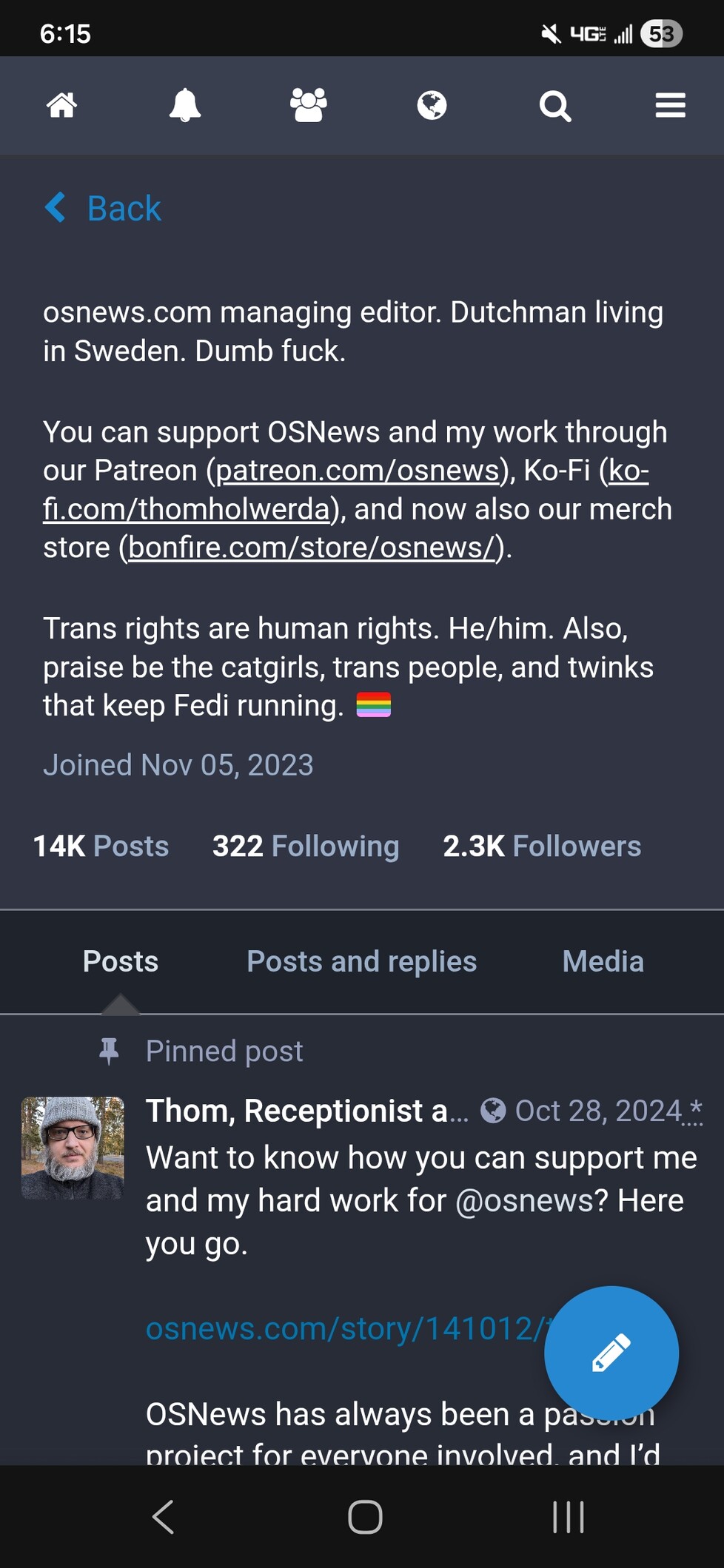Open the hamburger menu
The height and width of the screenshot is (1568, 724).
click(670, 105)
